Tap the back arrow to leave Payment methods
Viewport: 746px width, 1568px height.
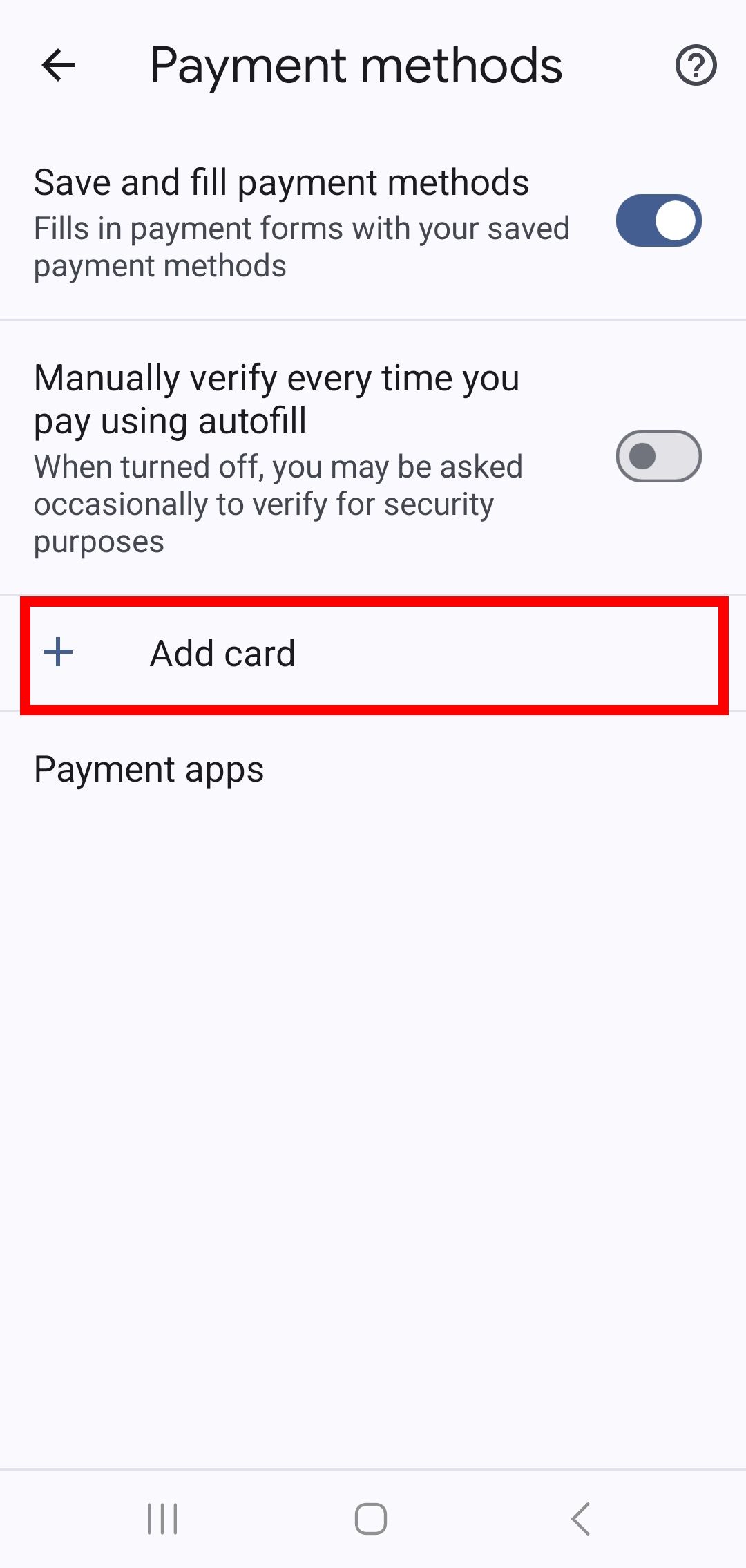pyautogui.click(x=58, y=66)
